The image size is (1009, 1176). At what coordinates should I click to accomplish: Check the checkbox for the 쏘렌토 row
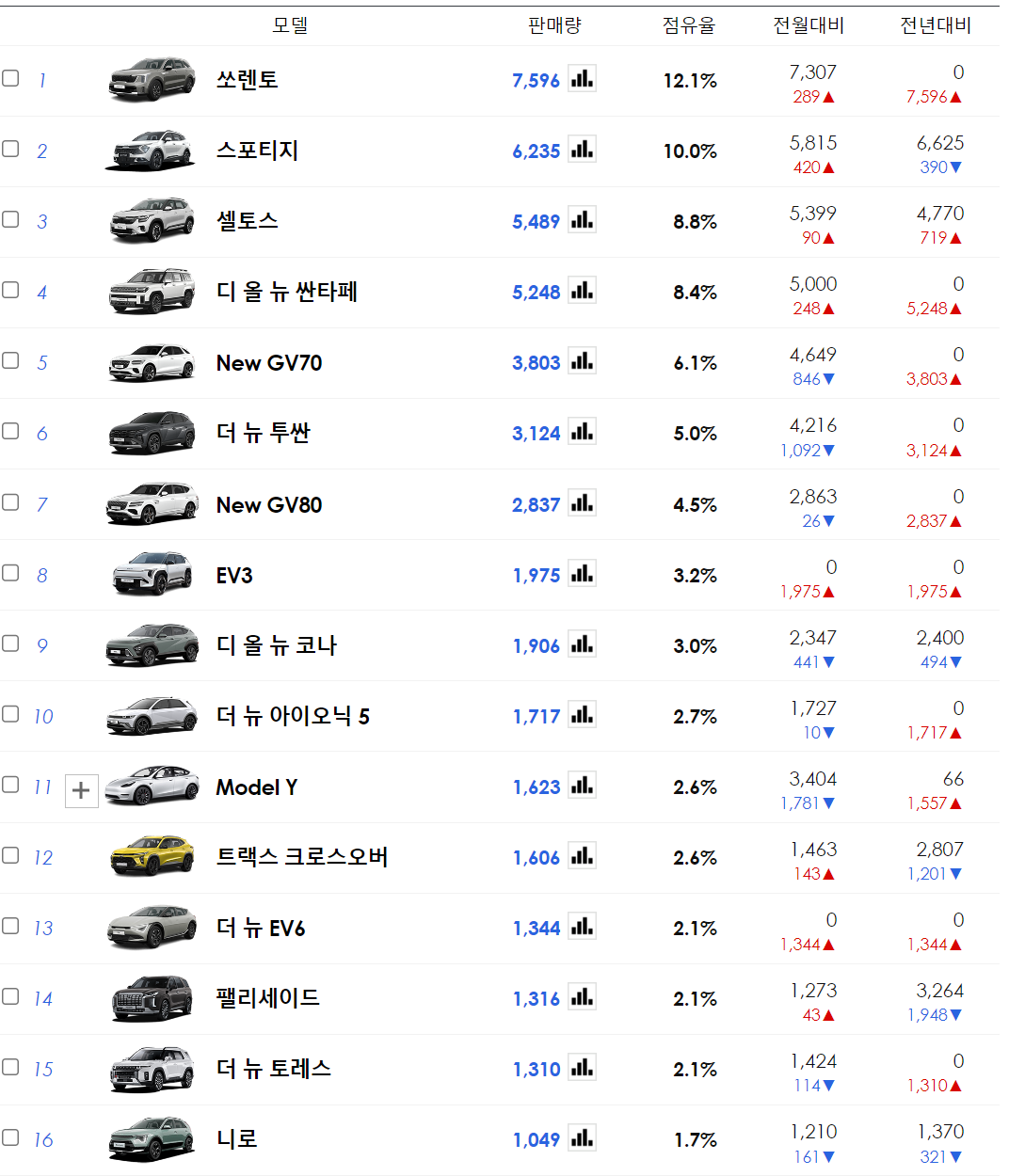(x=10, y=78)
